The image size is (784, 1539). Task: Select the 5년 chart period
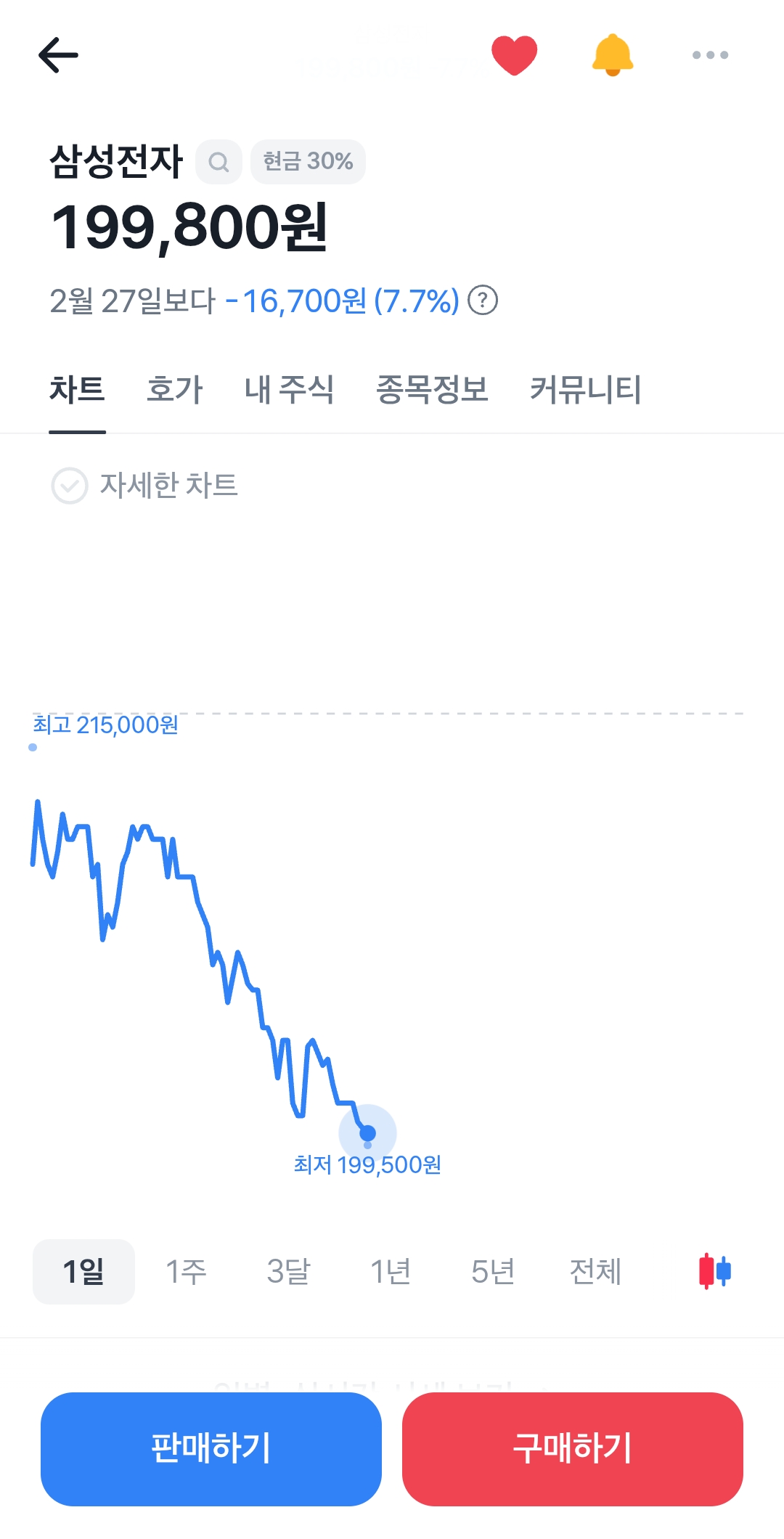pos(493,1272)
